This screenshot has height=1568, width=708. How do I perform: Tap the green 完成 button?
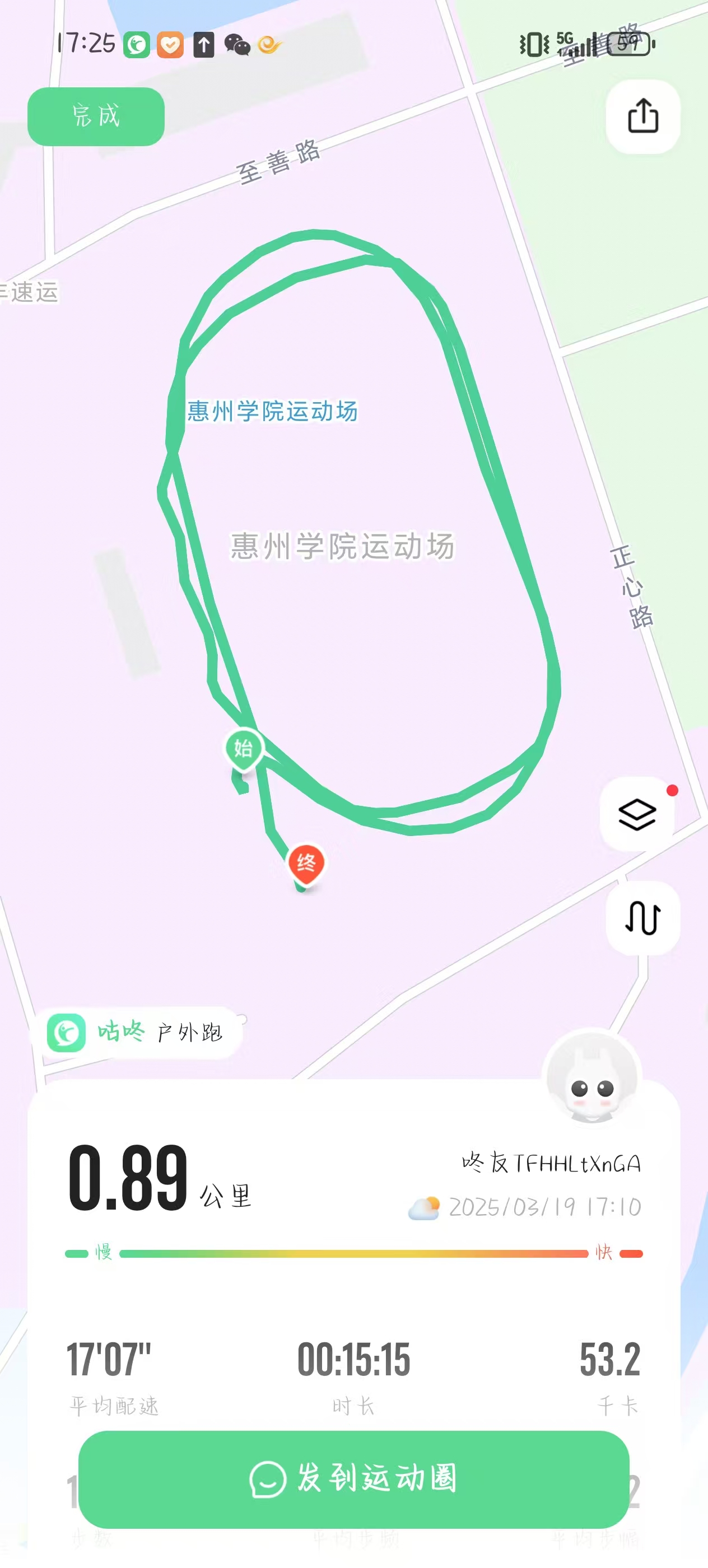(96, 116)
